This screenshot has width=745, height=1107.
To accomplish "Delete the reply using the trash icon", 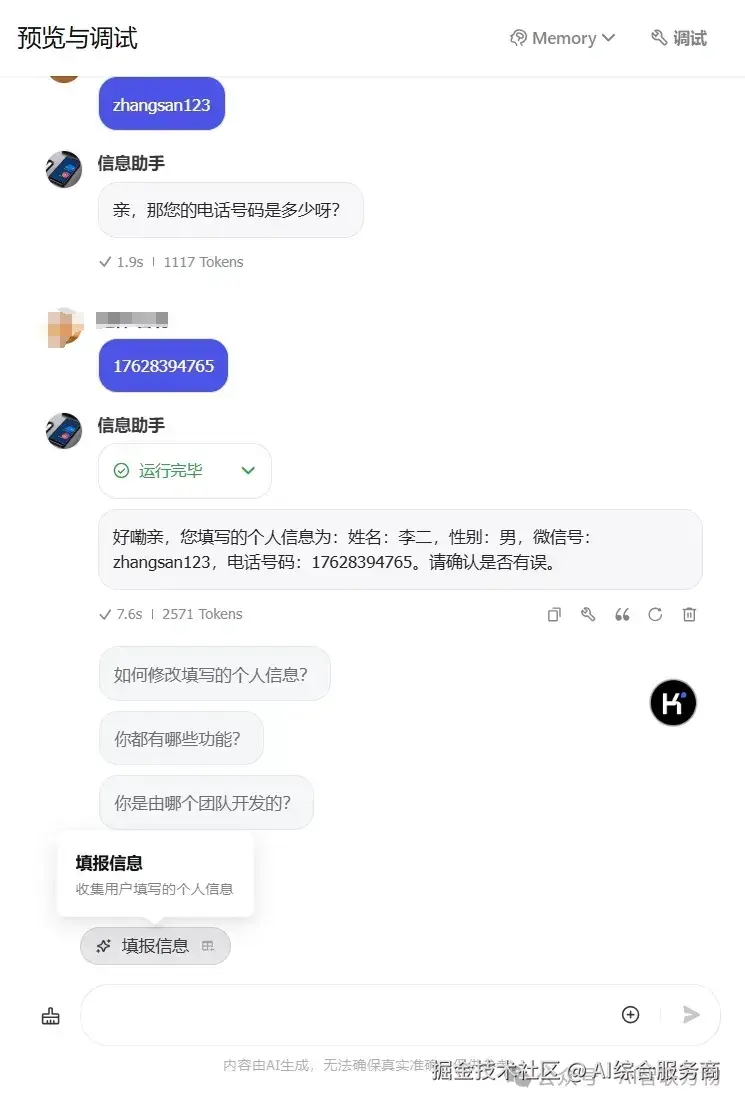I will pyautogui.click(x=689, y=614).
